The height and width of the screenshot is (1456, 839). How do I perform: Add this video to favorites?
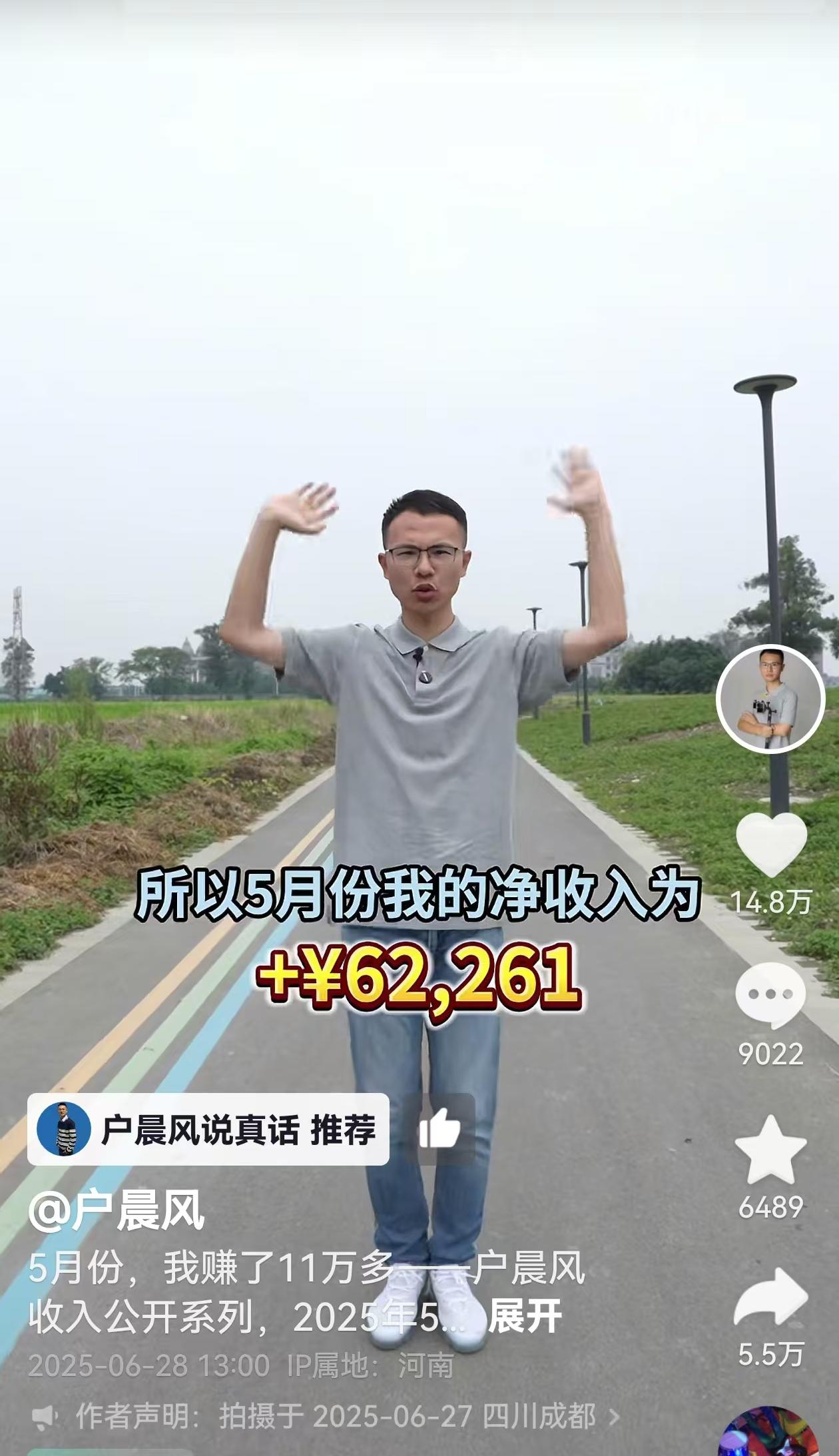coord(770,1150)
